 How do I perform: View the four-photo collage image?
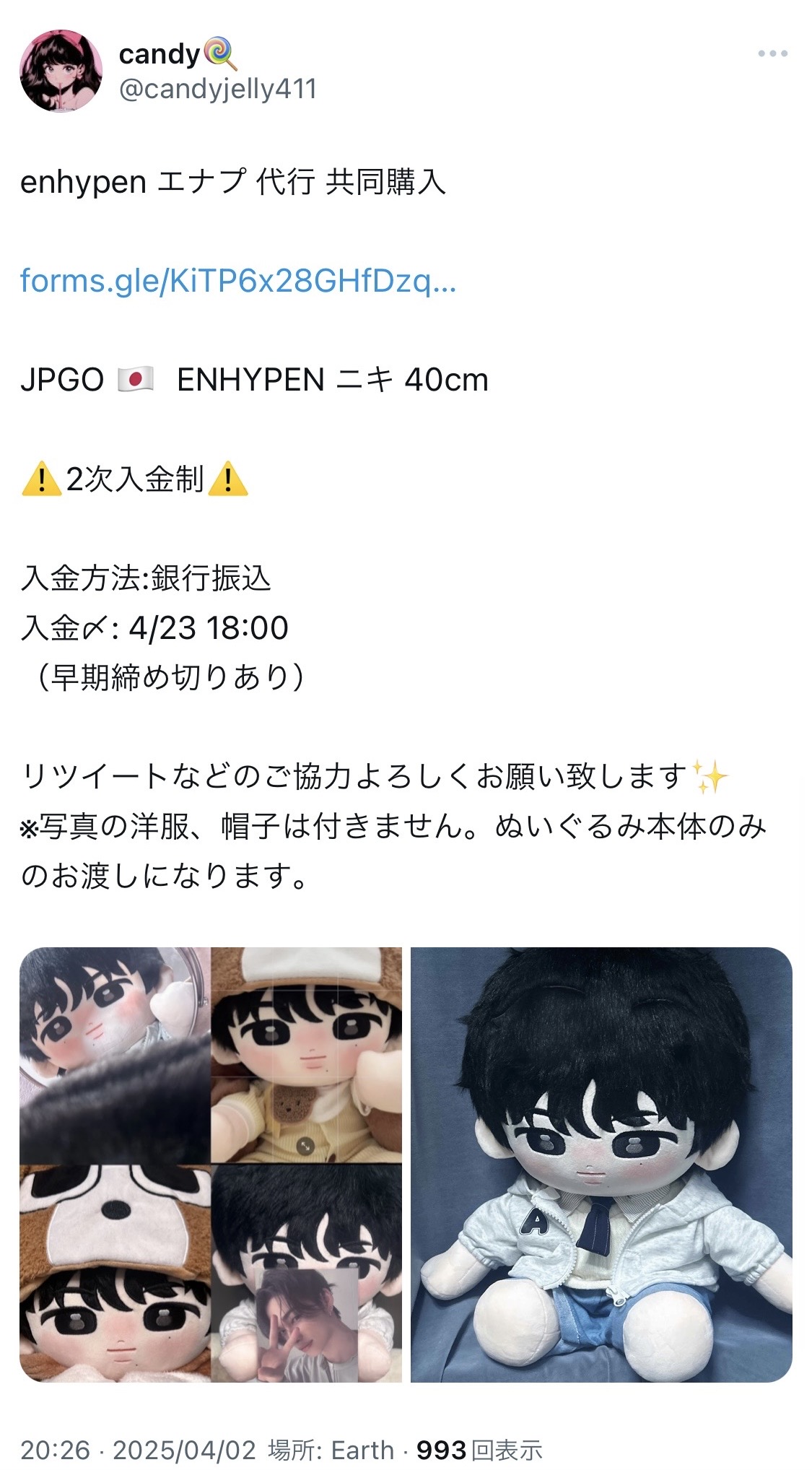point(211,1165)
